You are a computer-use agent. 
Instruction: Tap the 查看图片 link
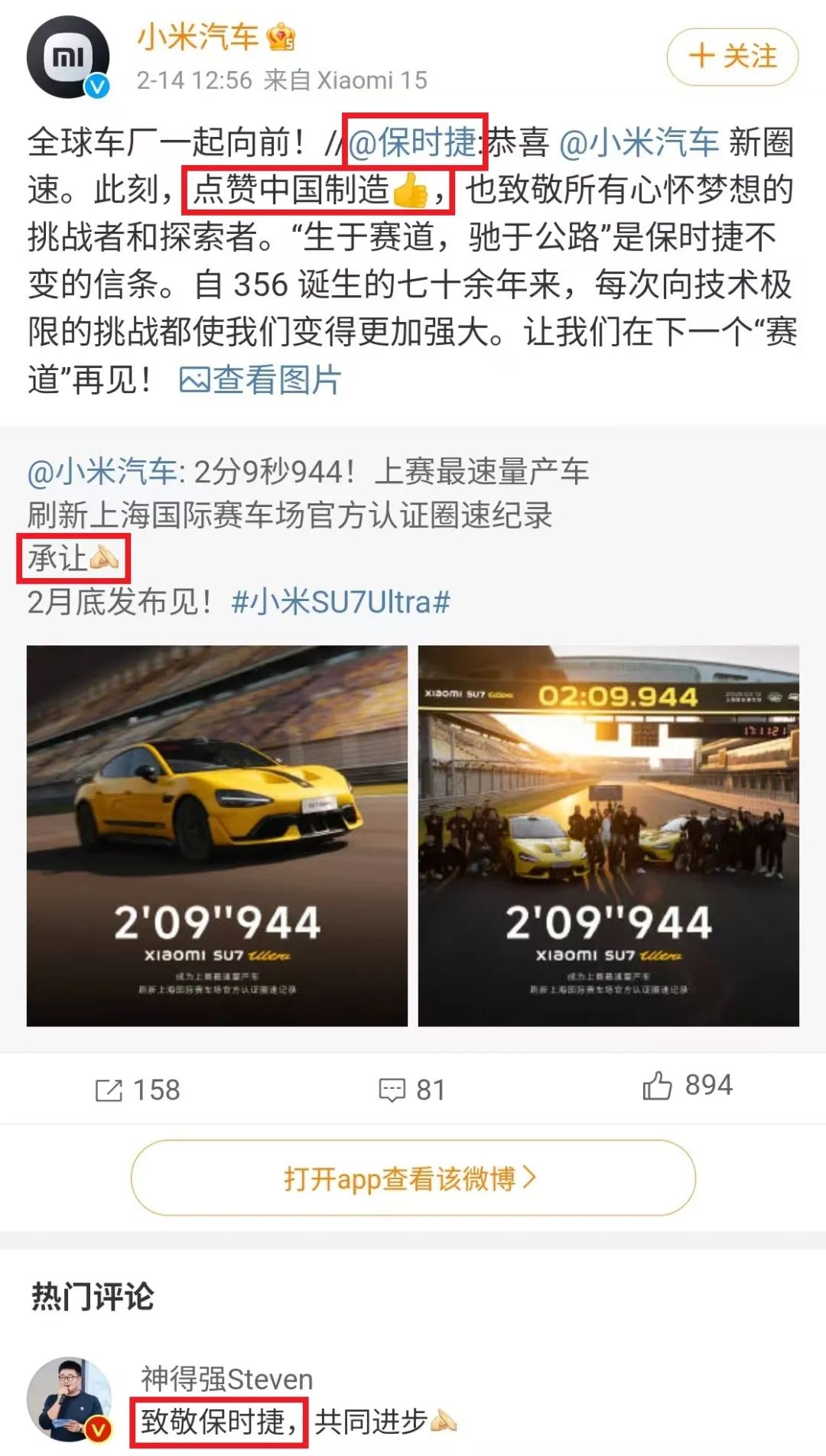click(x=260, y=379)
